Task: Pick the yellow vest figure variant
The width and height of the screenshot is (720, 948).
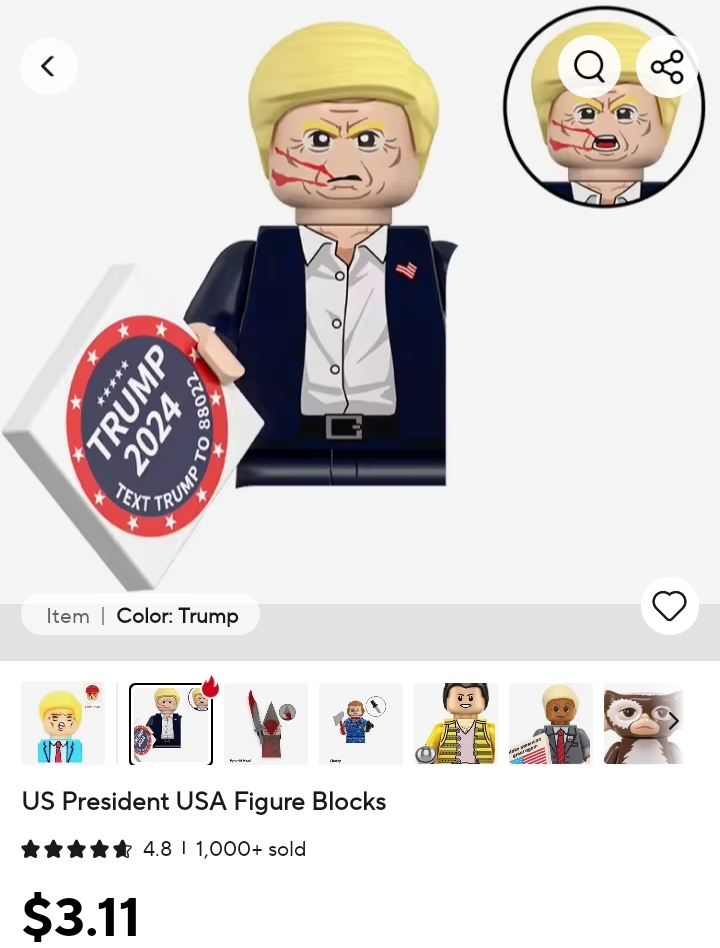Action: pos(456,723)
